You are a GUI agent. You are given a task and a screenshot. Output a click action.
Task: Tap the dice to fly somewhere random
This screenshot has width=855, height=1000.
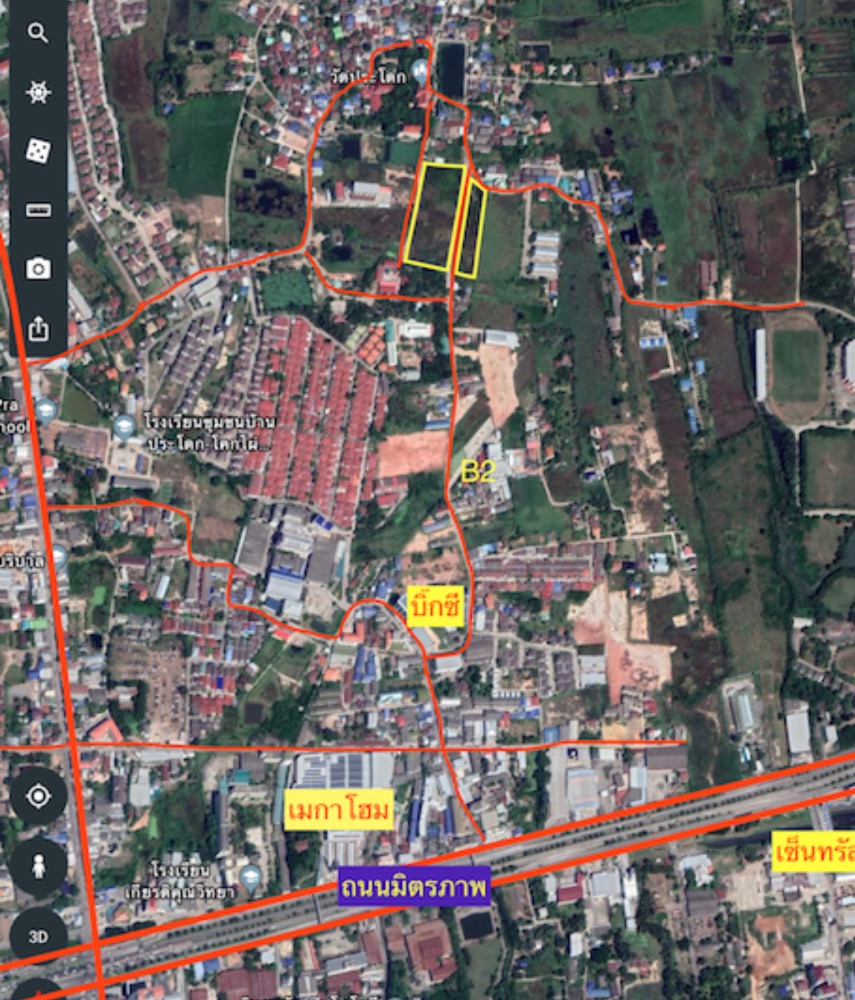click(x=38, y=151)
